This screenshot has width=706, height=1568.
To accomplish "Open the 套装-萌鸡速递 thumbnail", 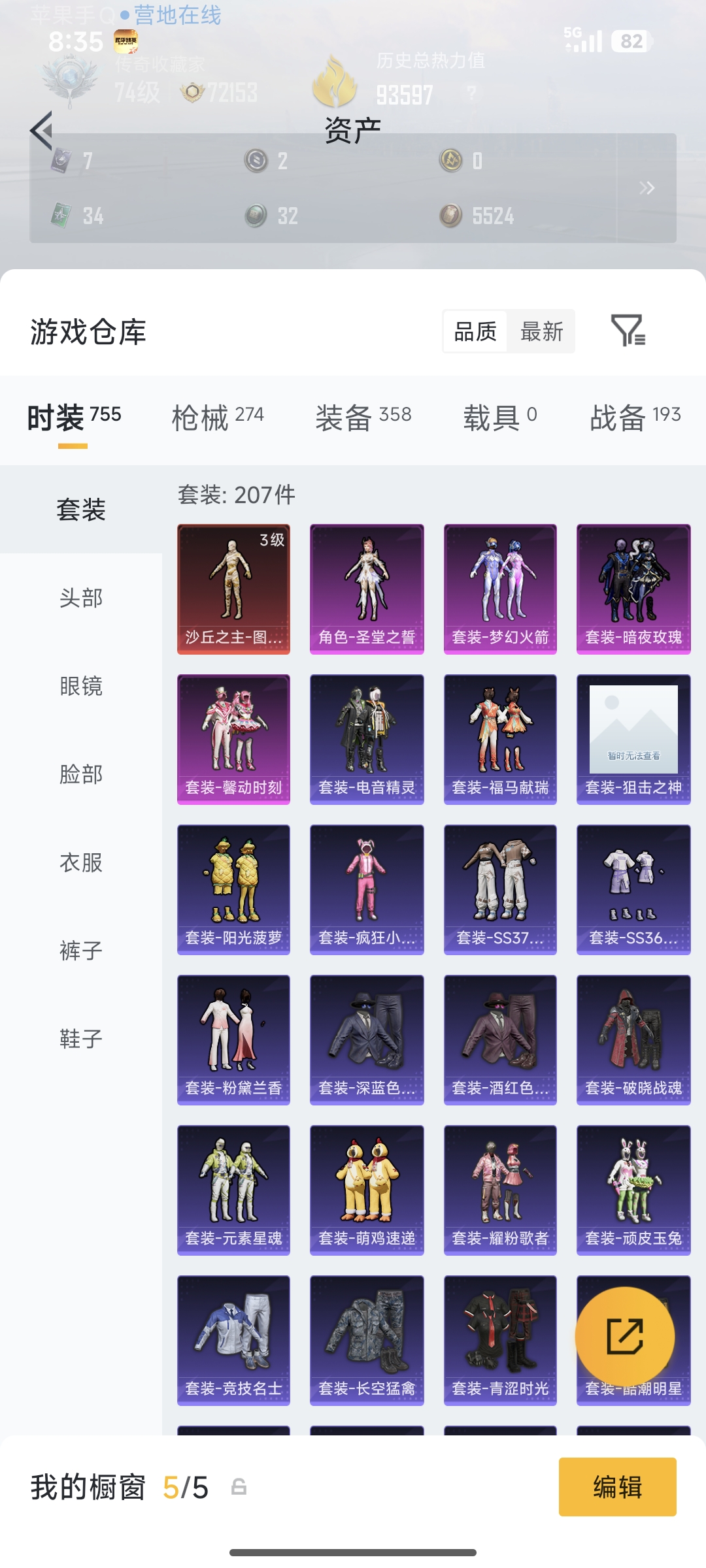I will [367, 1189].
